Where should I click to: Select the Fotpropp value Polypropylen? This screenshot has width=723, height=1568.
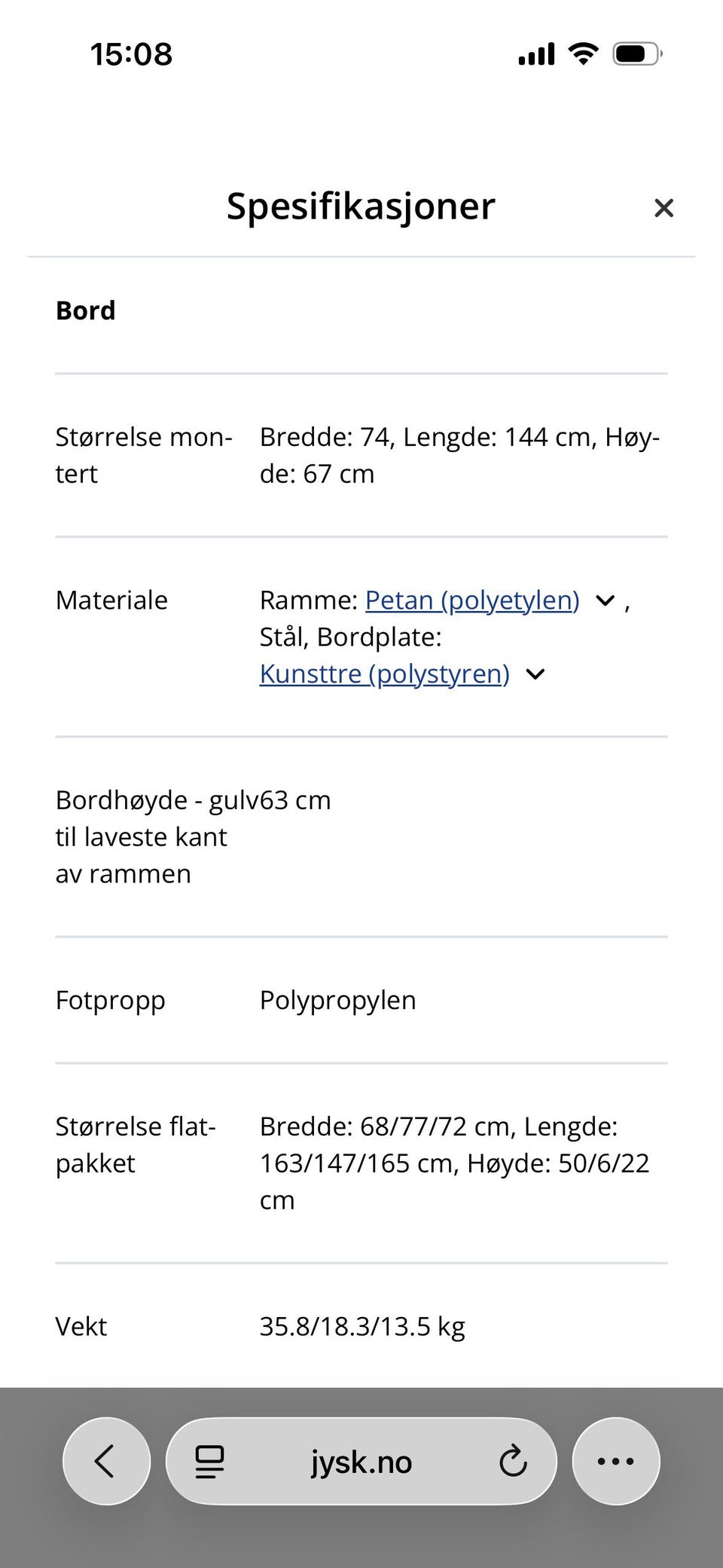pyautogui.click(x=337, y=1000)
